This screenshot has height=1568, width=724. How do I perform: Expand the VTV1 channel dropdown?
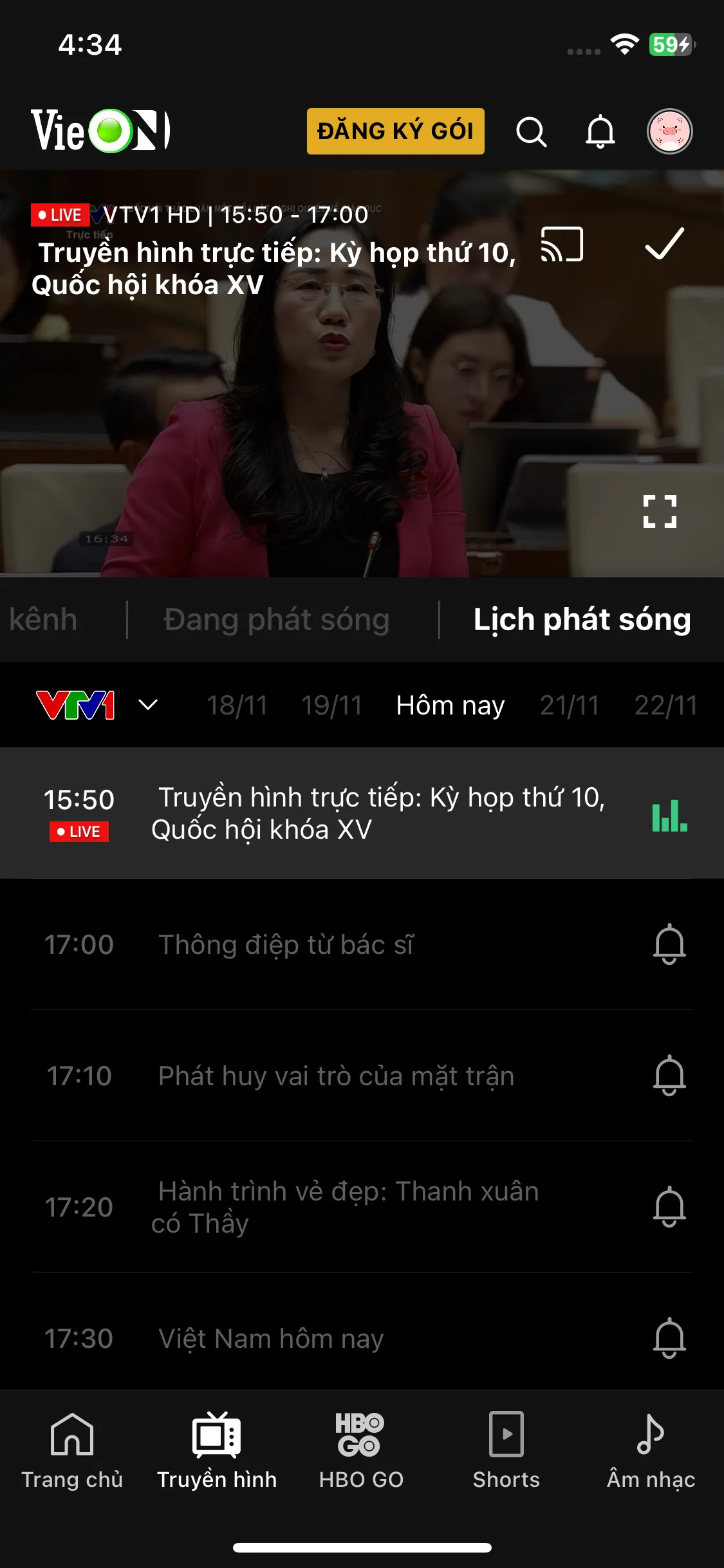[148, 705]
